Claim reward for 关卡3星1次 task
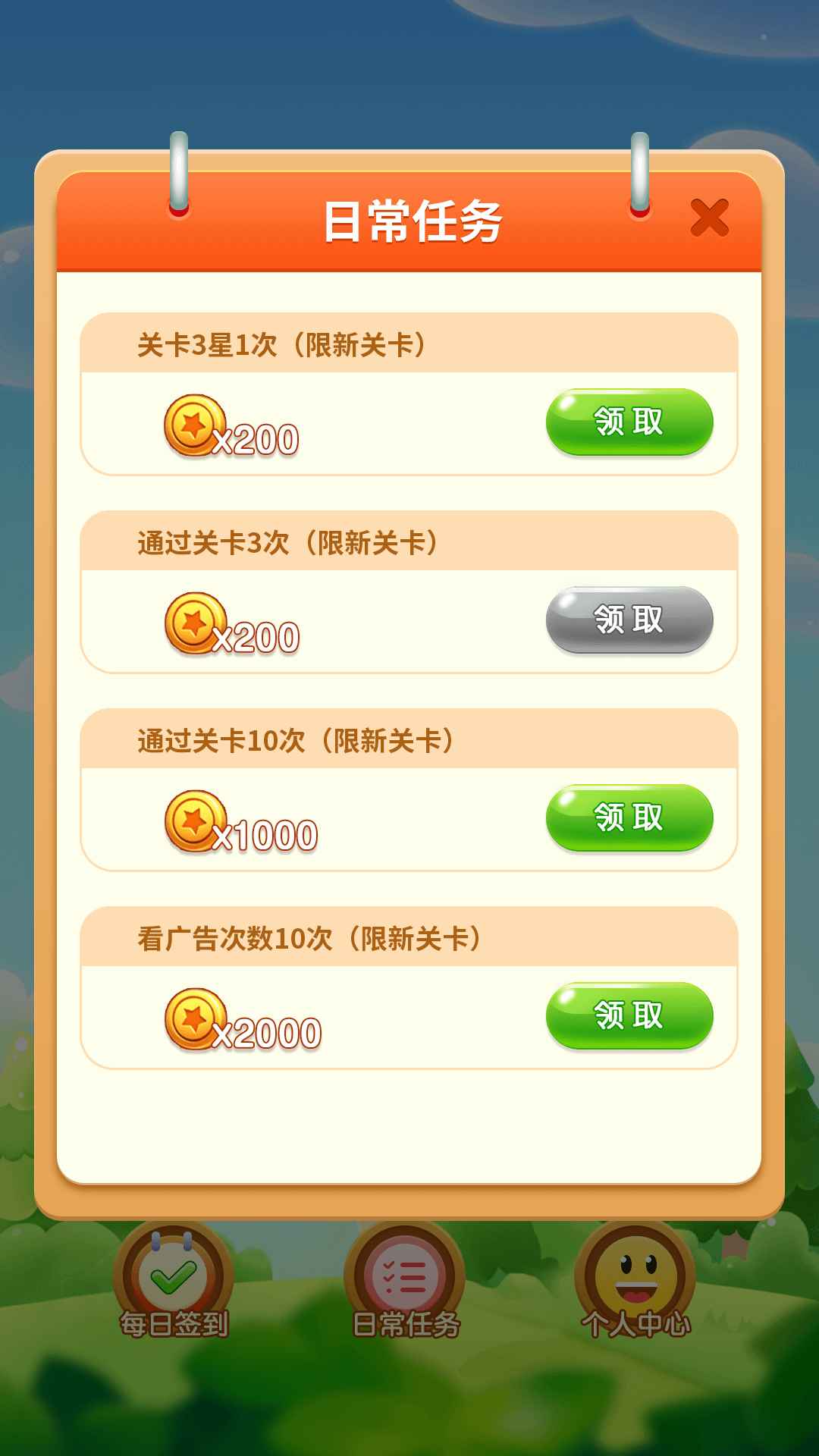Screen dimensions: 819x1456 click(x=629, y=422)
